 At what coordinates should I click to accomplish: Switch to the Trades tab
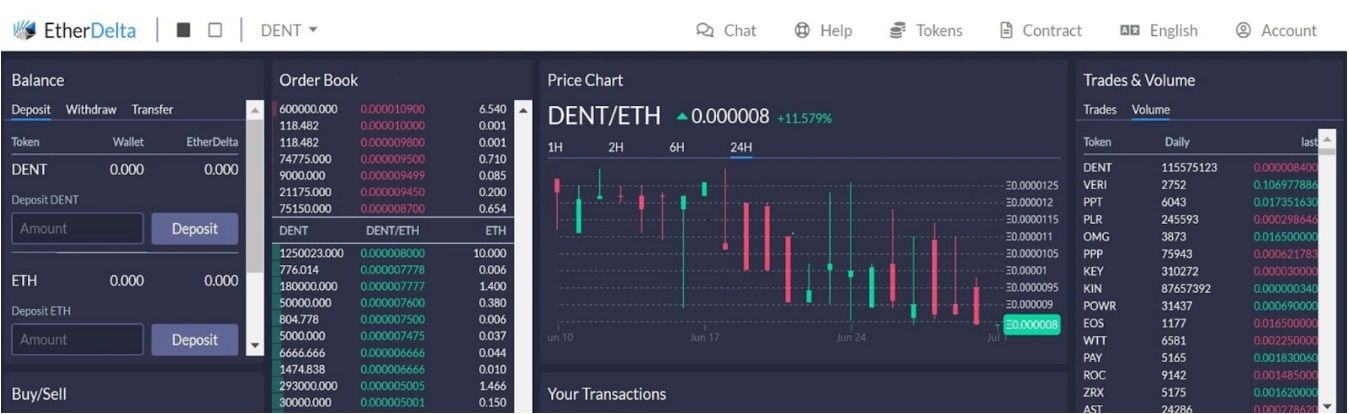[1100, 110]
